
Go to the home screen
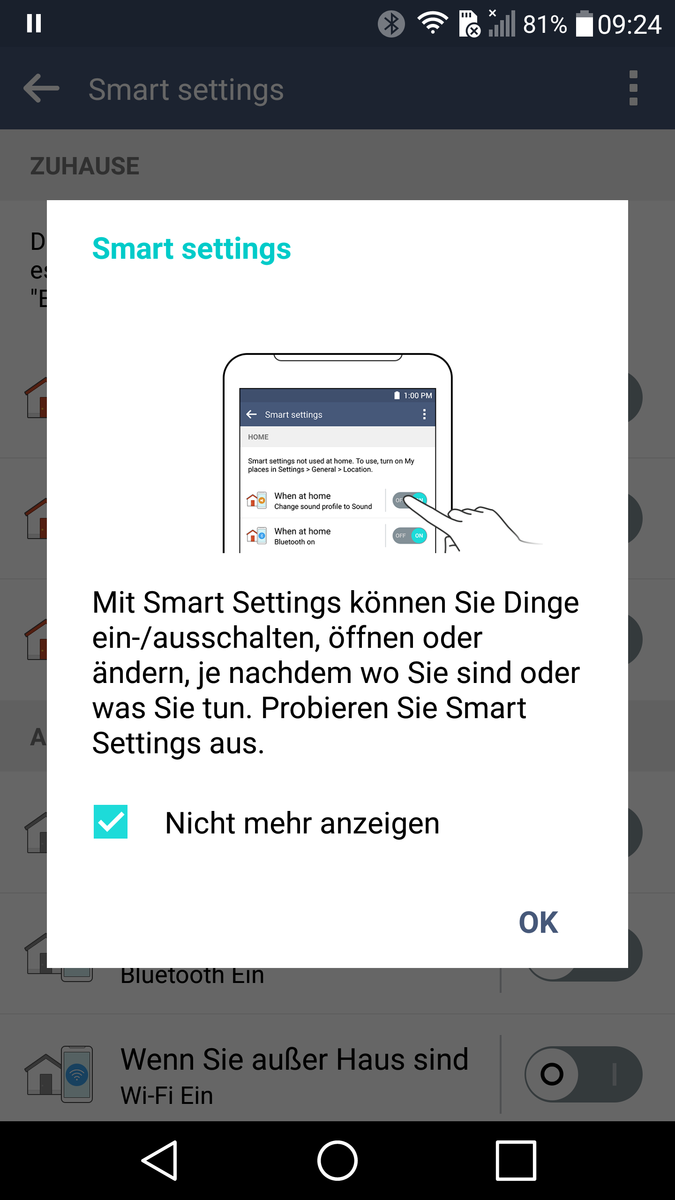(x=337, y=1161)
